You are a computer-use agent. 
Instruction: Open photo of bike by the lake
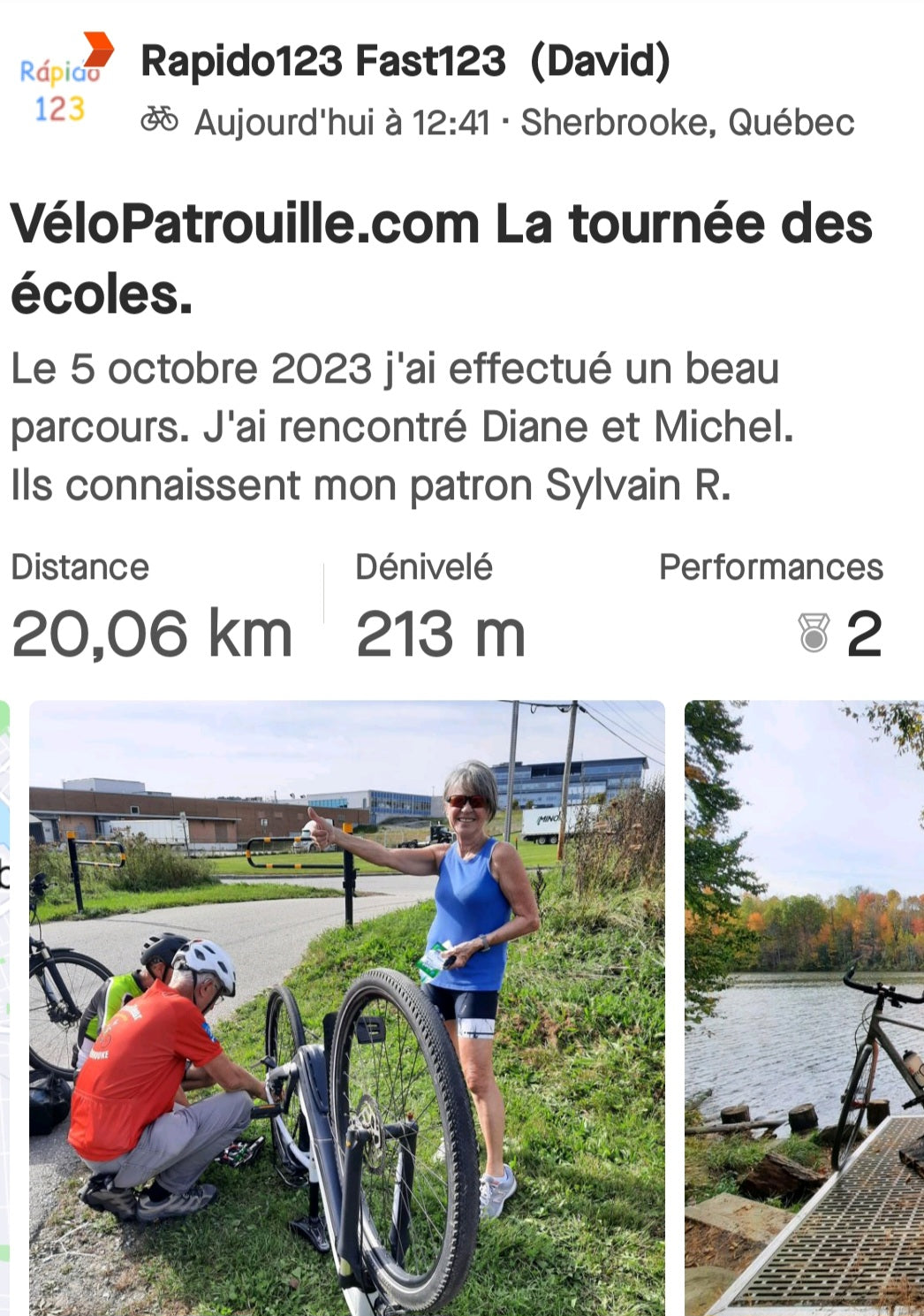804,1008
